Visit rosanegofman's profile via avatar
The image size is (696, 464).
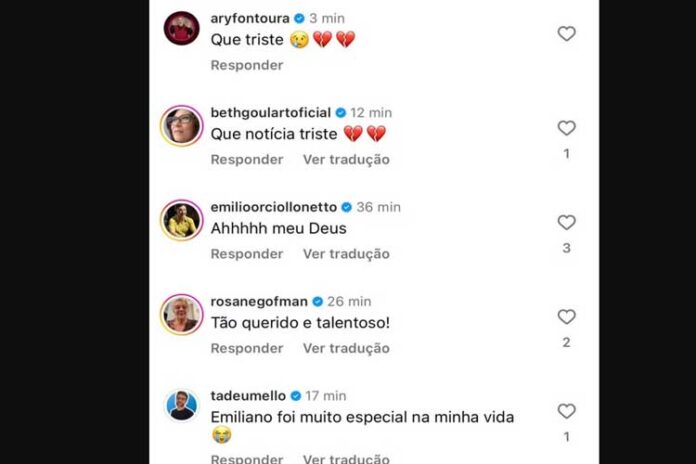(x=181, y=314)
